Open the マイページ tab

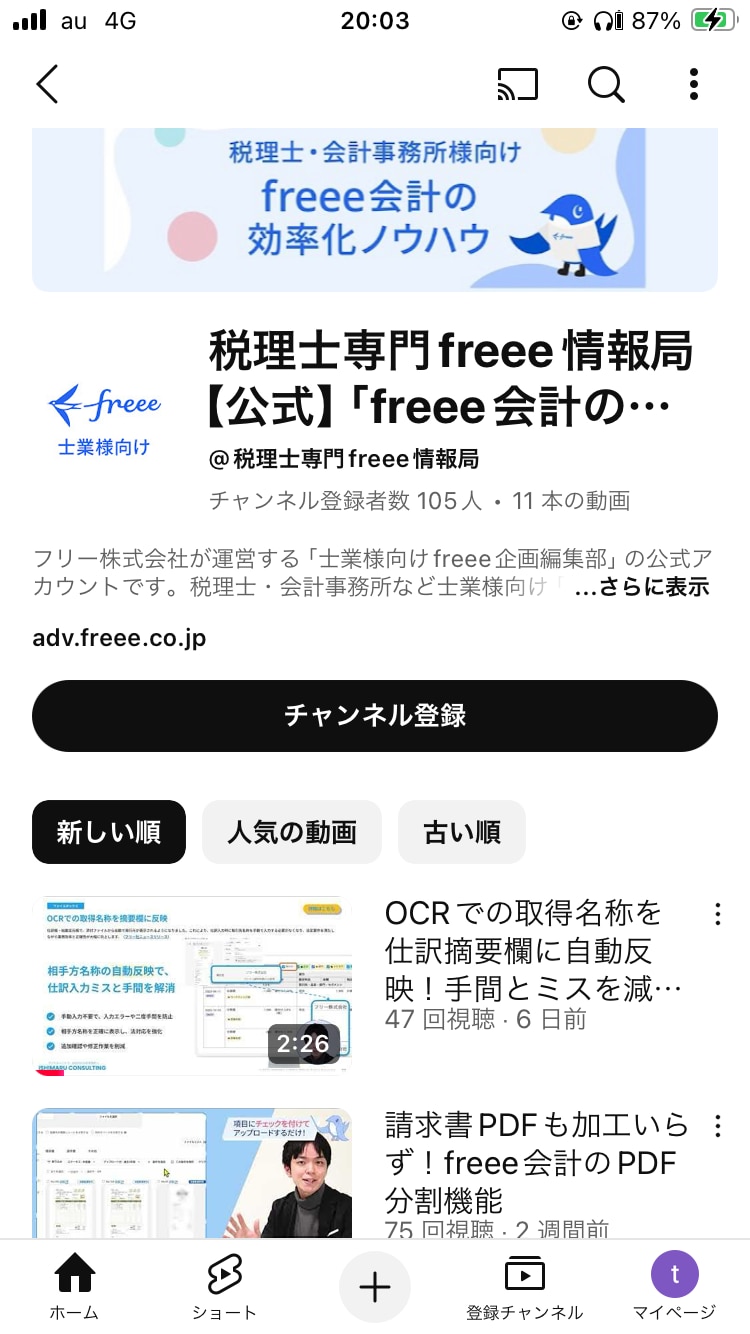tap(674, 1287)
